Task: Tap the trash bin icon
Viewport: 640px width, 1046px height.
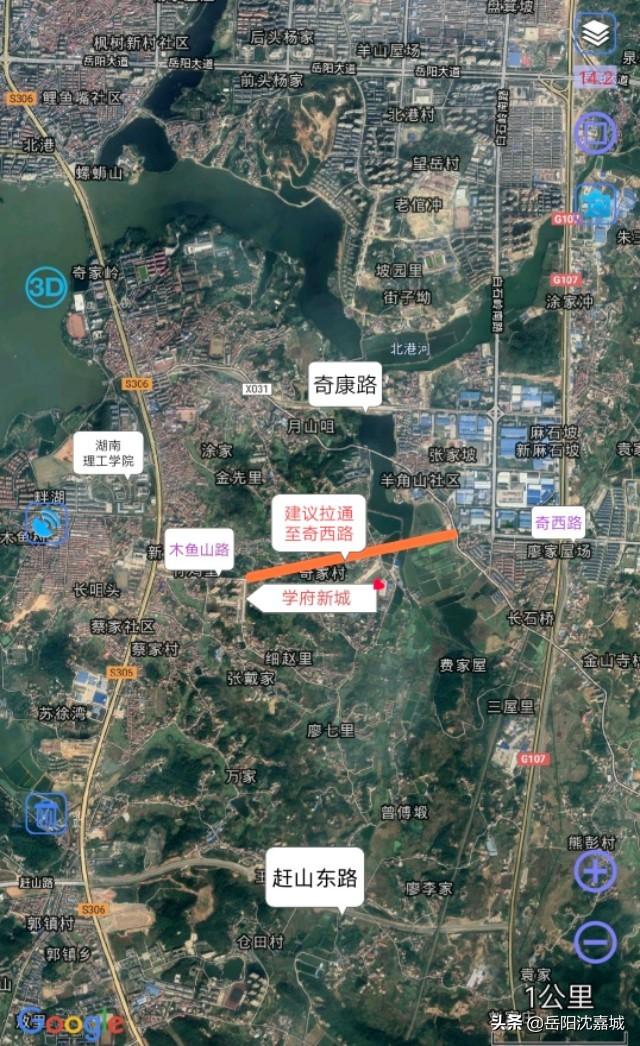Action: click(x=47, y=814)
